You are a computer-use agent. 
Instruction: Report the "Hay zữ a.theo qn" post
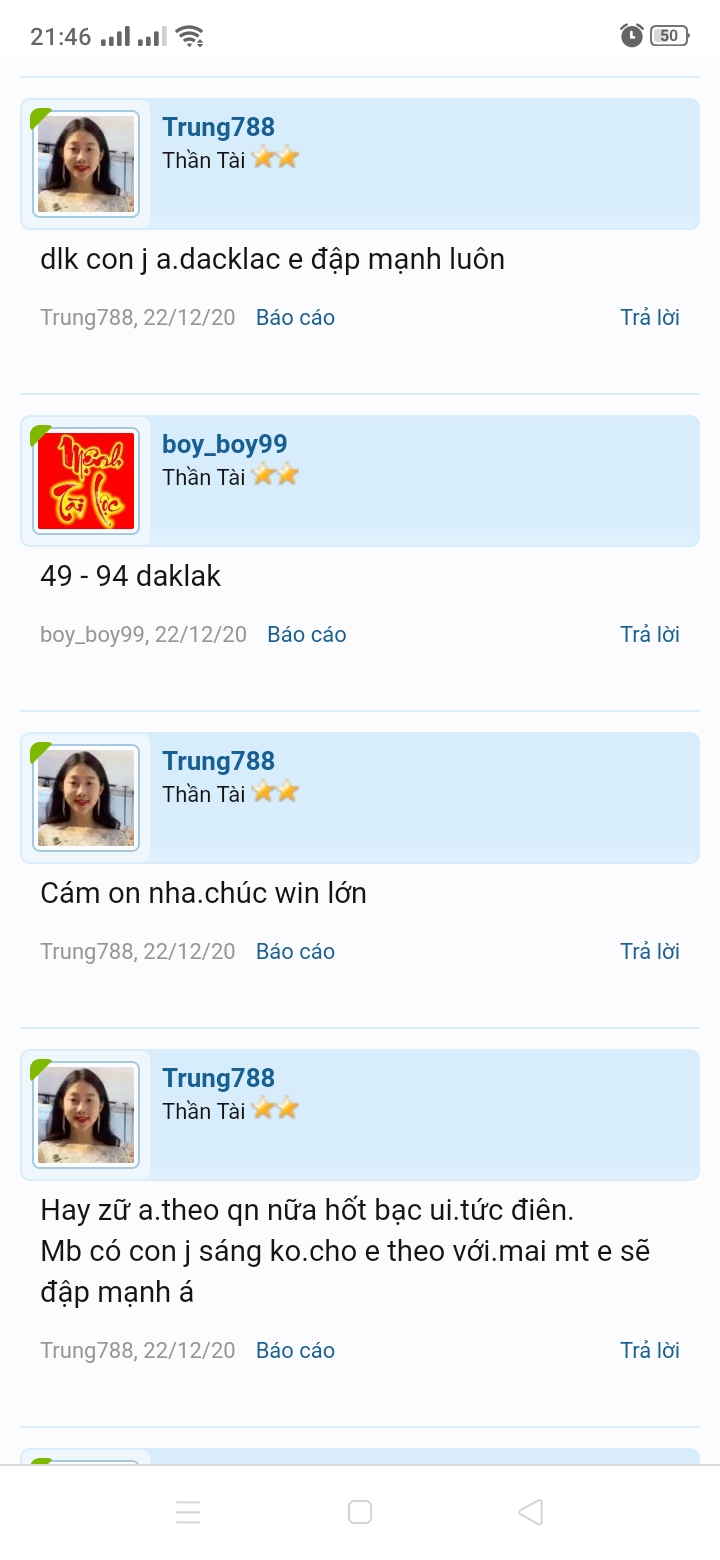coord(295,1350)
